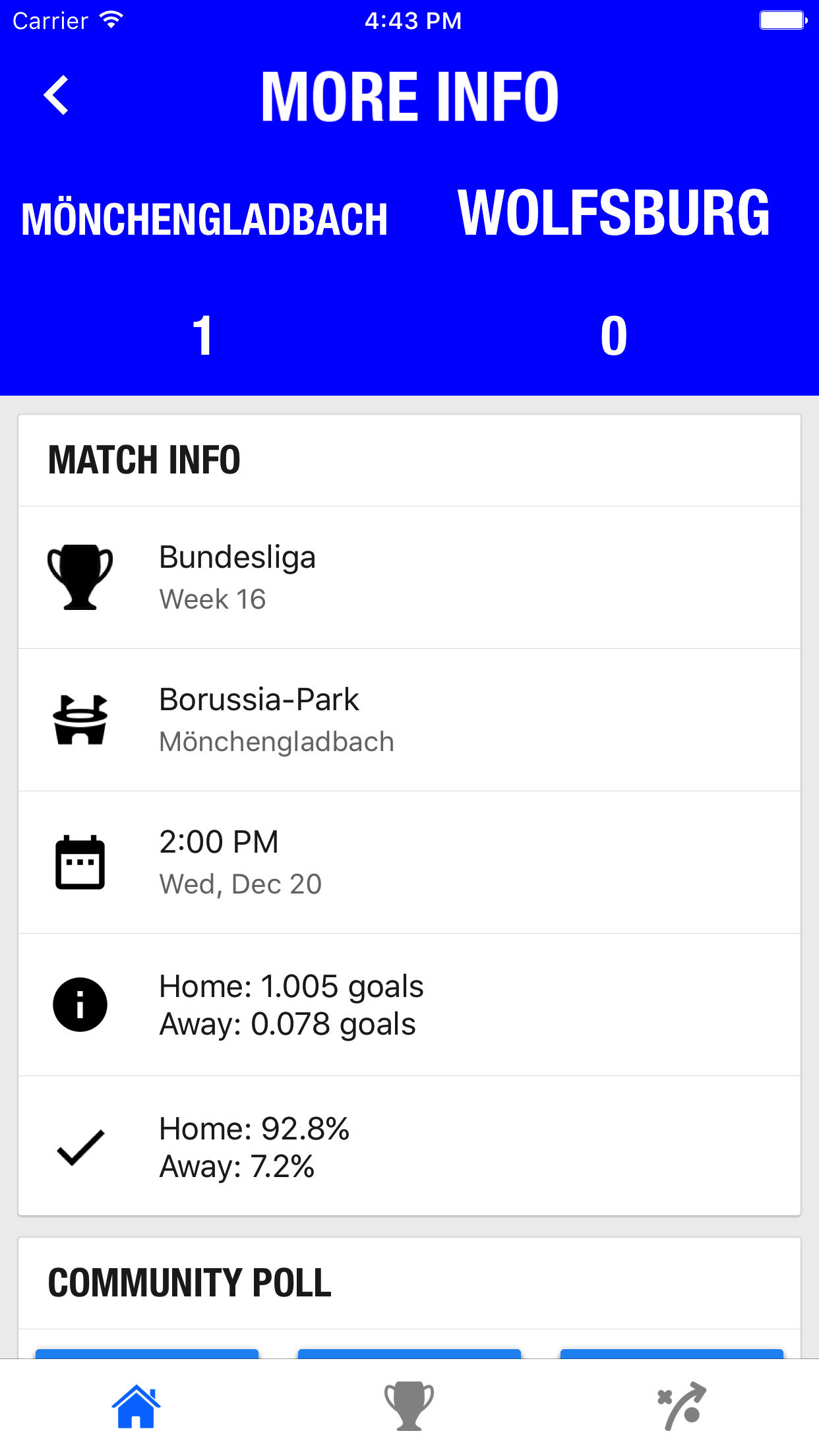The image size is (819, 1456).
Task: Go back using the arrow icon
Action: click(57, 96)
